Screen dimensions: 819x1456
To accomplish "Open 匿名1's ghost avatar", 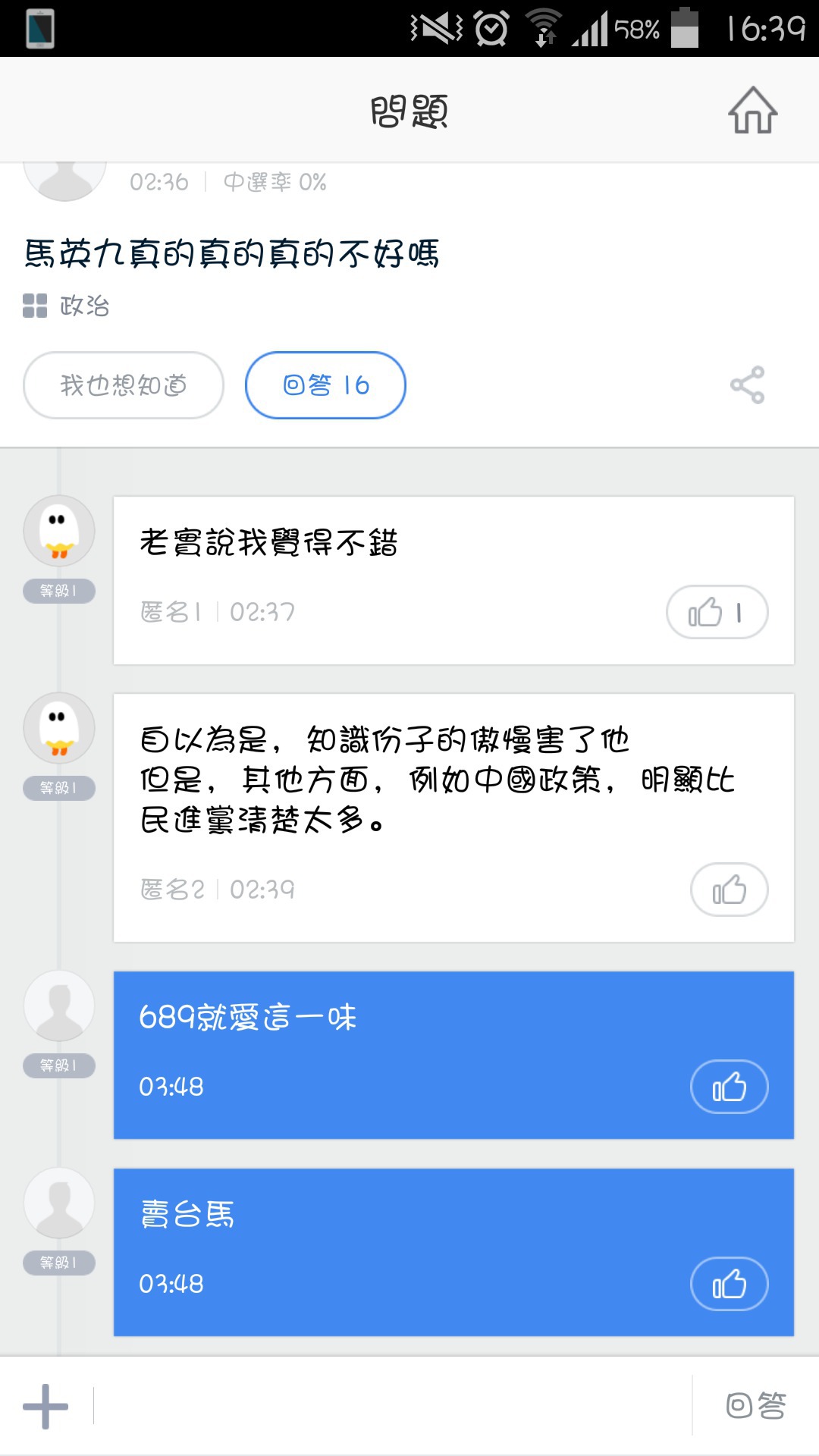I will point(59,531).
